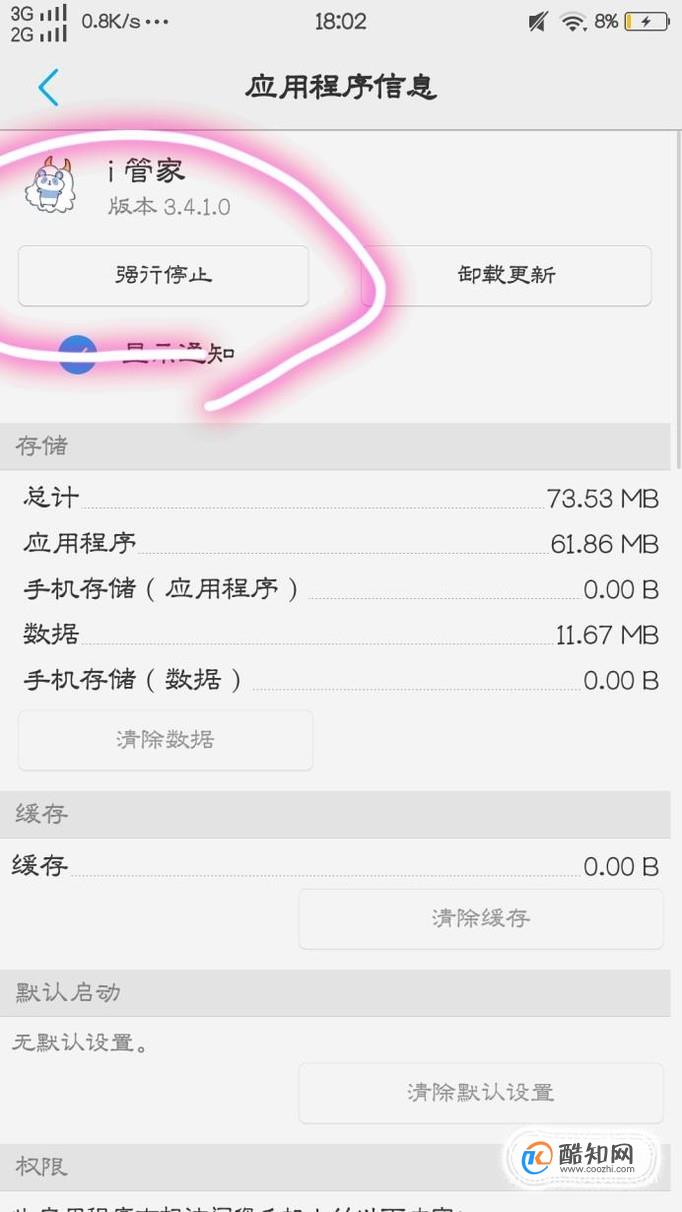Tap the 强行停止 button
This screenshot has height=1212, width=682.
coord(163,275)
